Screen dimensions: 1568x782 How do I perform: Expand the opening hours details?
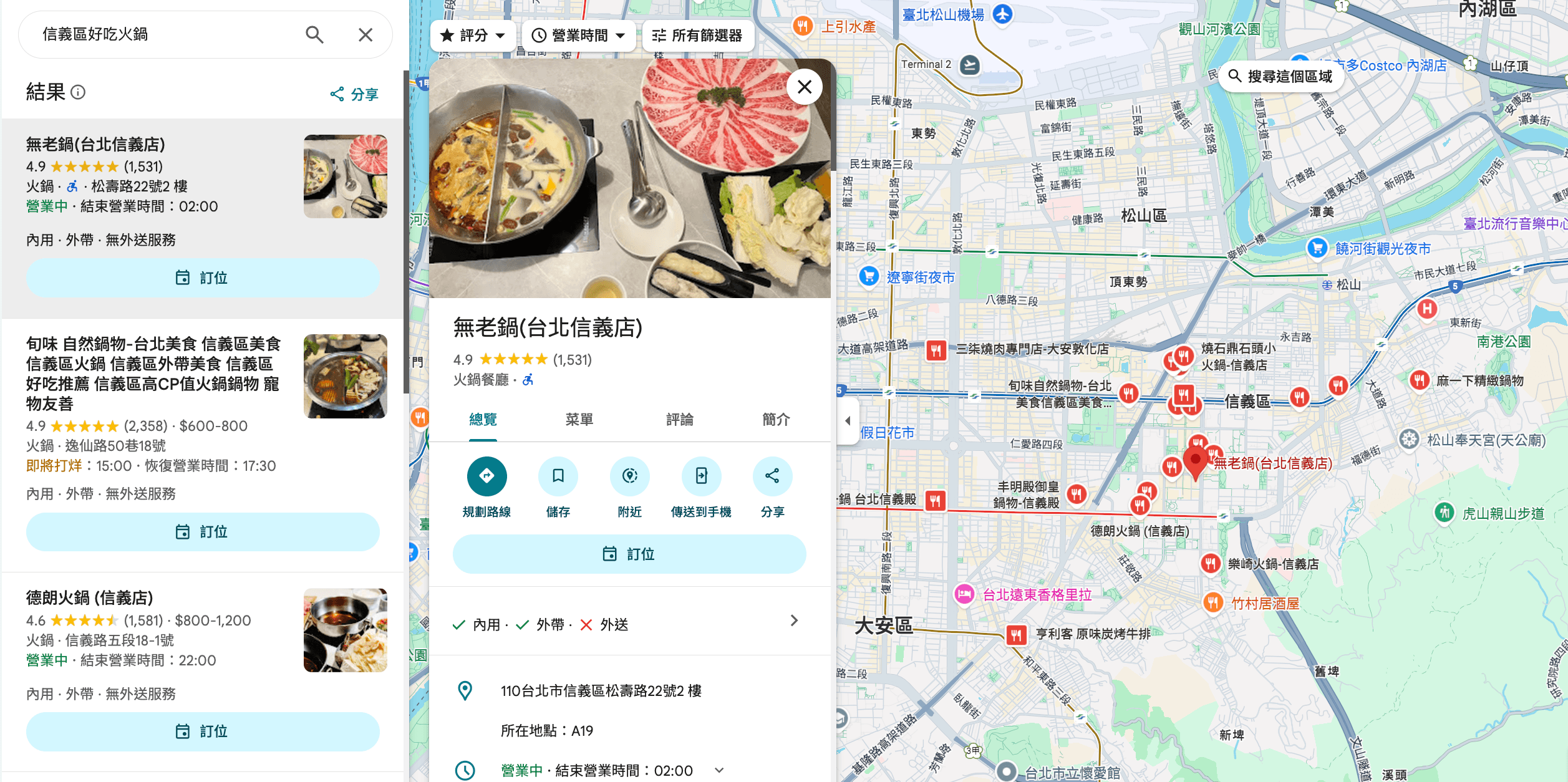click(x=719, y=770)
